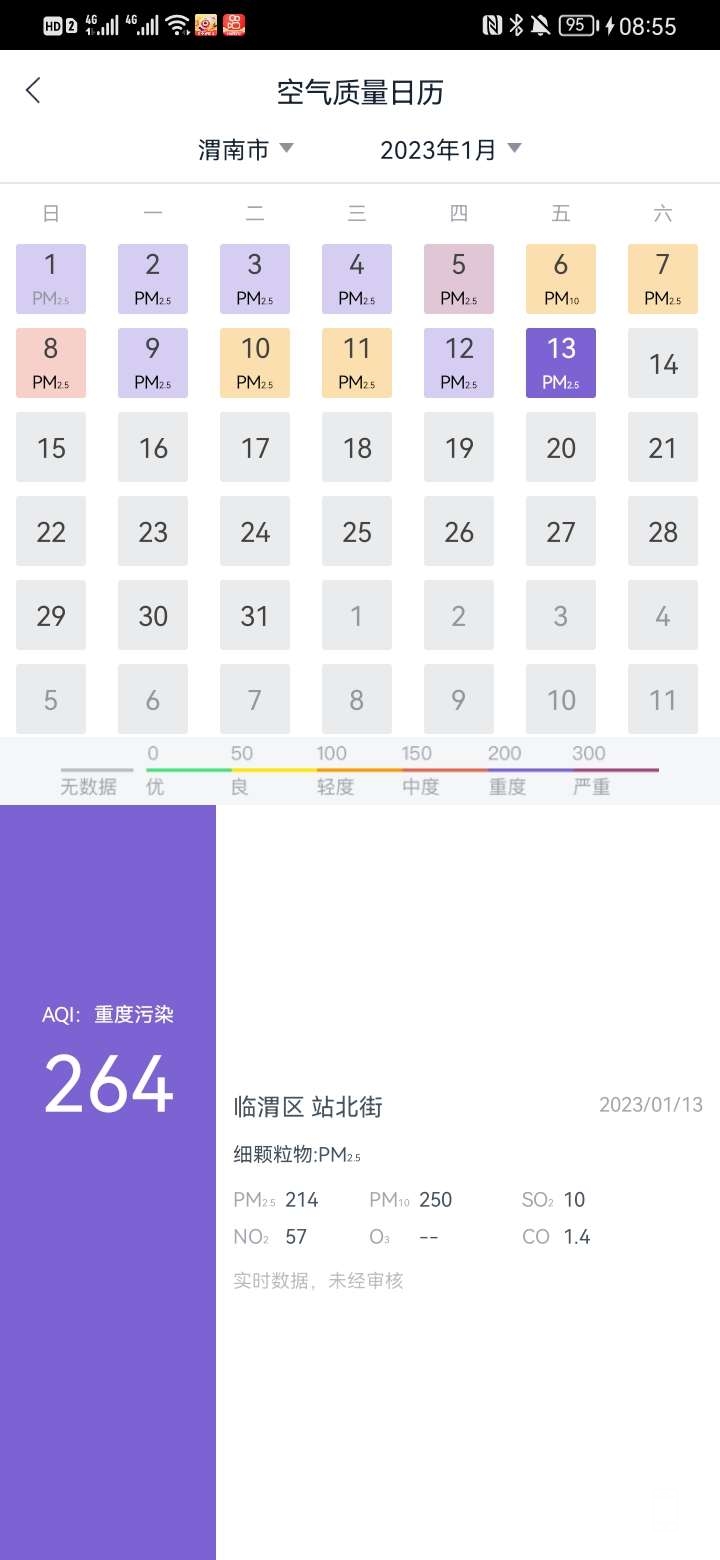
Task: Select January 7 on the calendar
Action: pyautogui.click(x=663, y=279)
